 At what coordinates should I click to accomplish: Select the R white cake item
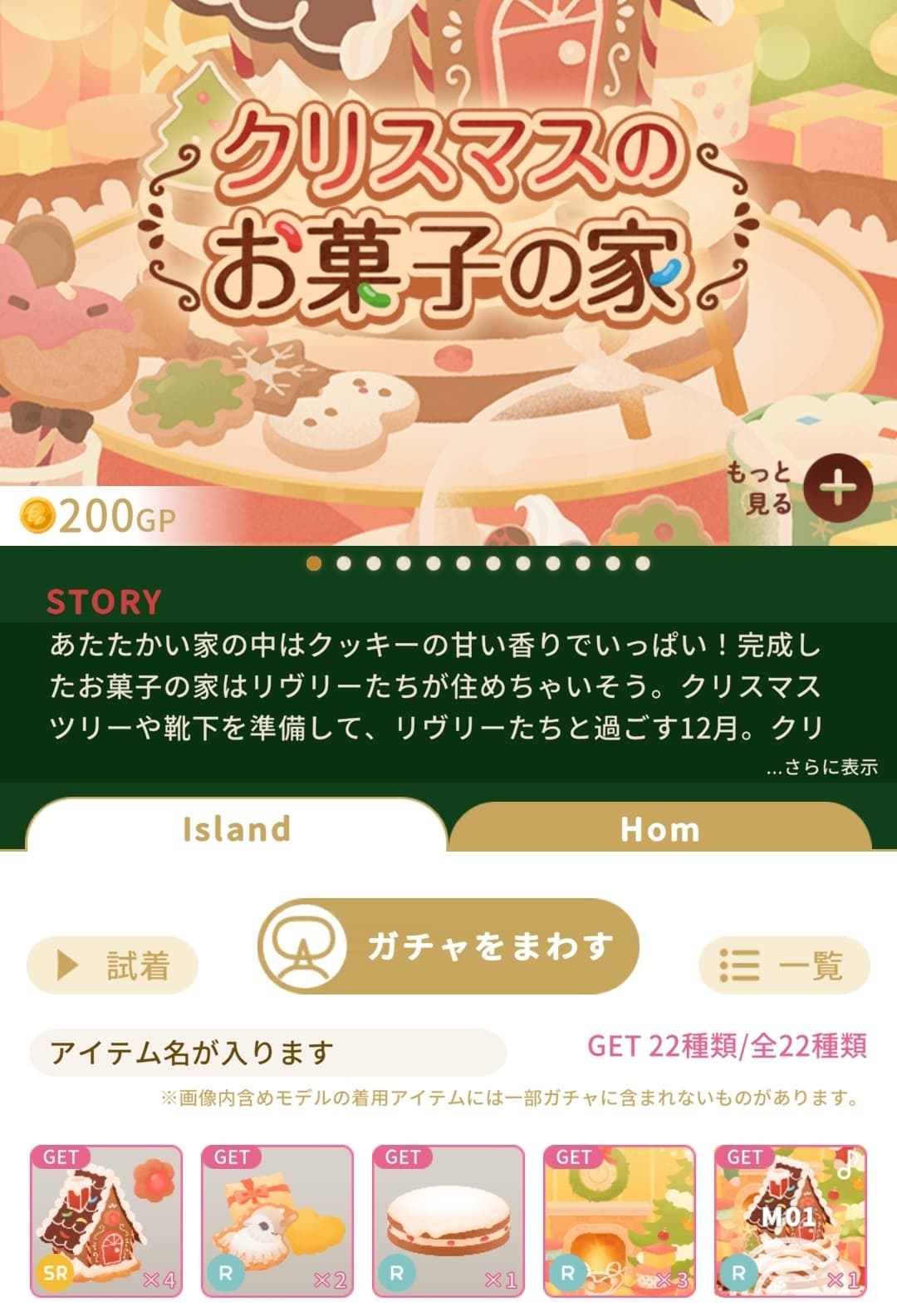click(x=448, y=1220)
